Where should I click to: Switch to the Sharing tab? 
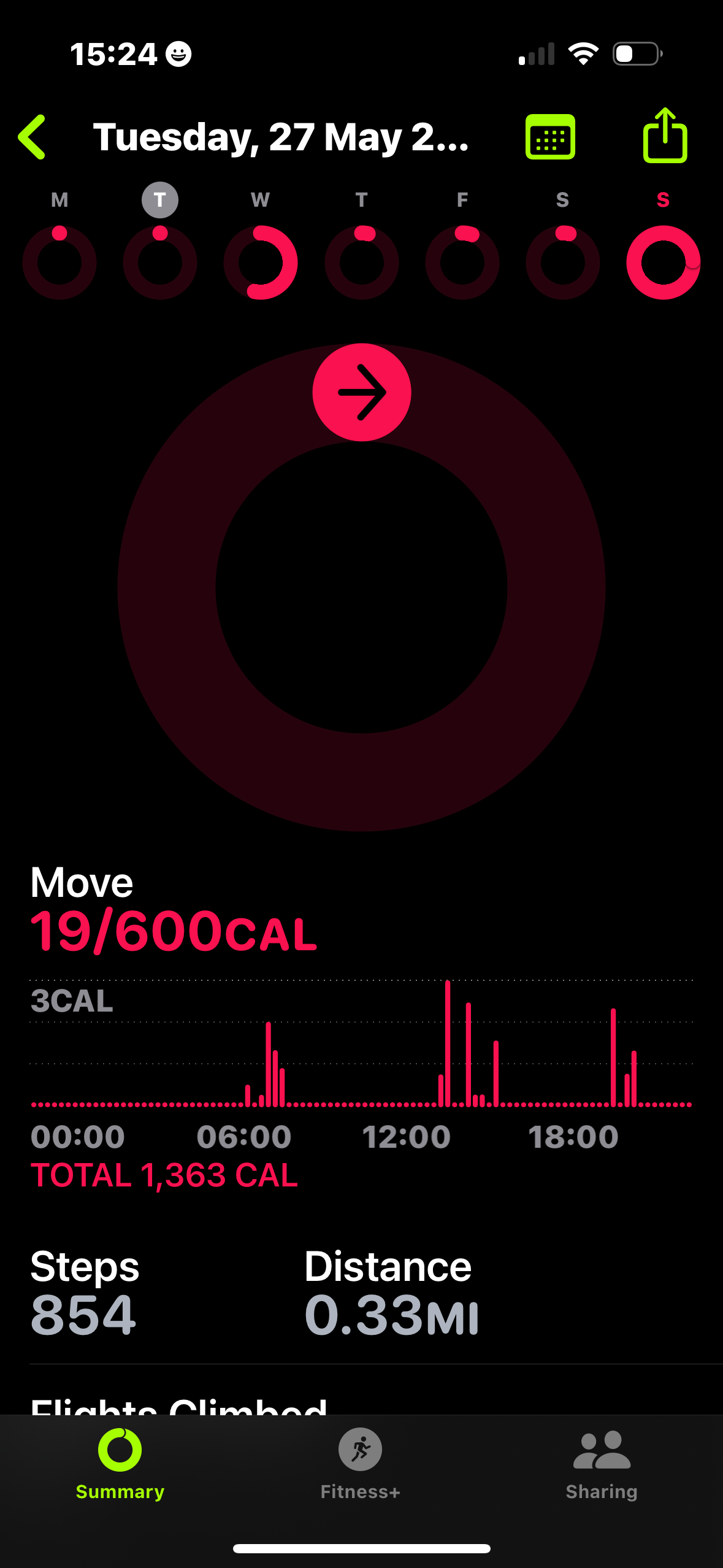coord(602,1464)
